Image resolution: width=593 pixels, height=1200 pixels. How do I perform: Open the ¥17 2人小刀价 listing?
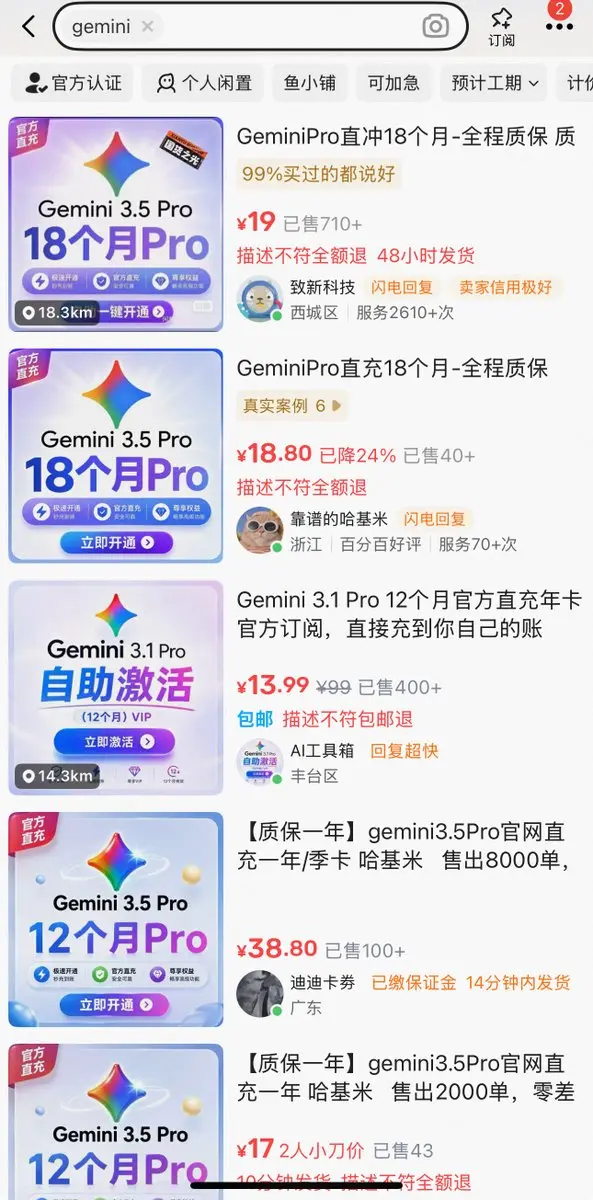(296, 1120)
